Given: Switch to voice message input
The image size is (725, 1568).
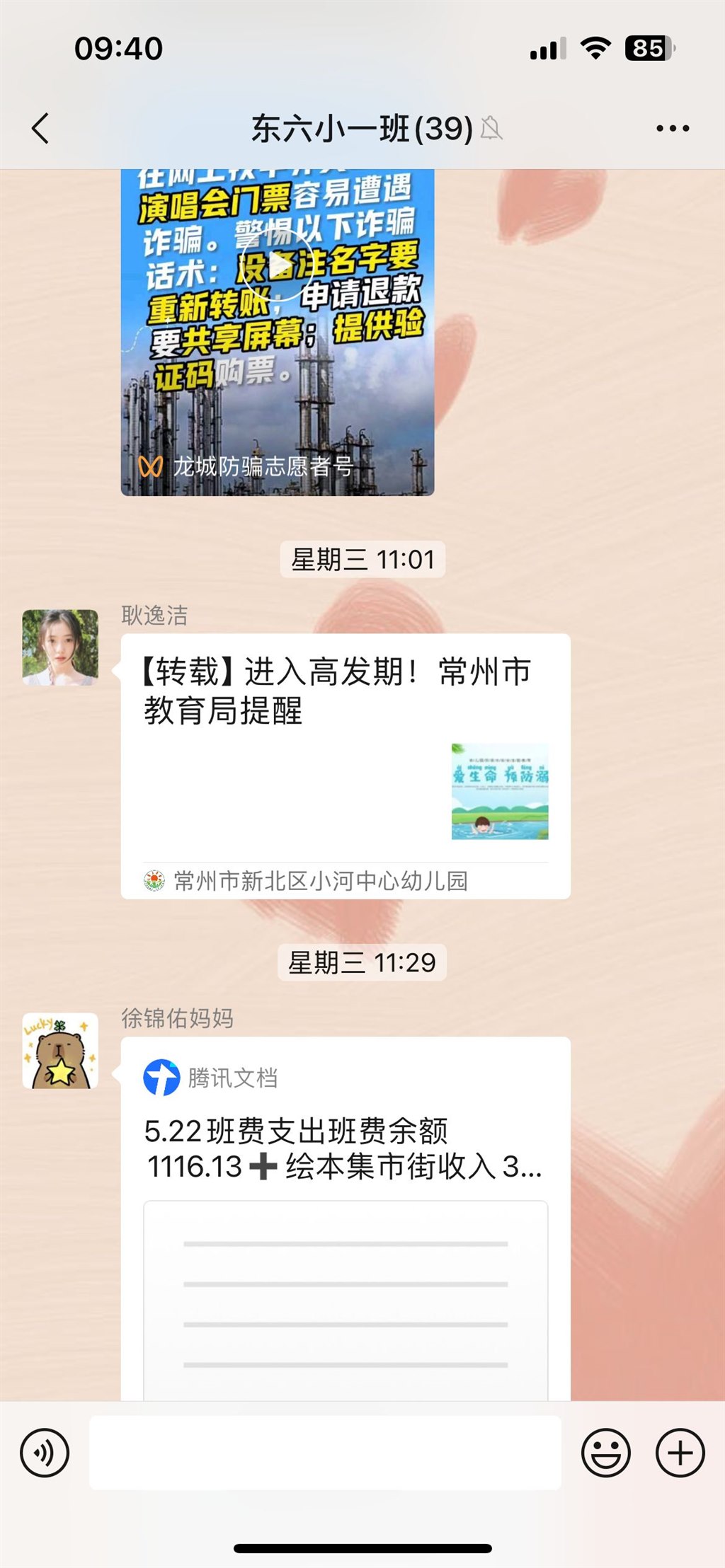Looking at the screenshot, I should click(x=45, y=1453).
